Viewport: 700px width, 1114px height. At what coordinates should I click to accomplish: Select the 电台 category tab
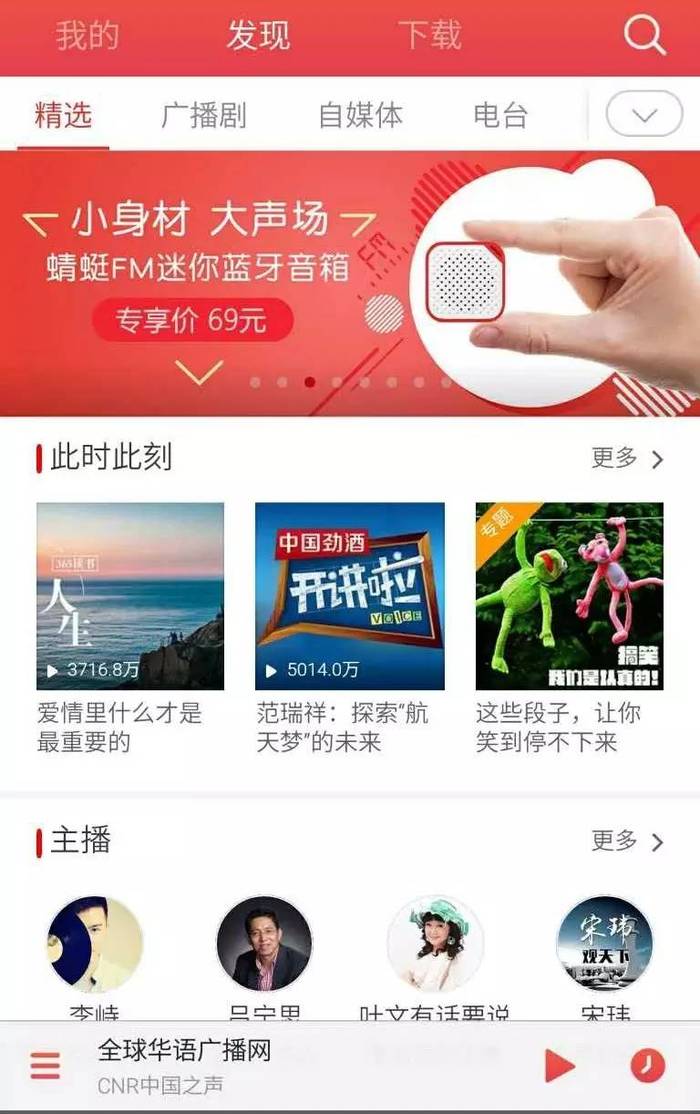500,115
